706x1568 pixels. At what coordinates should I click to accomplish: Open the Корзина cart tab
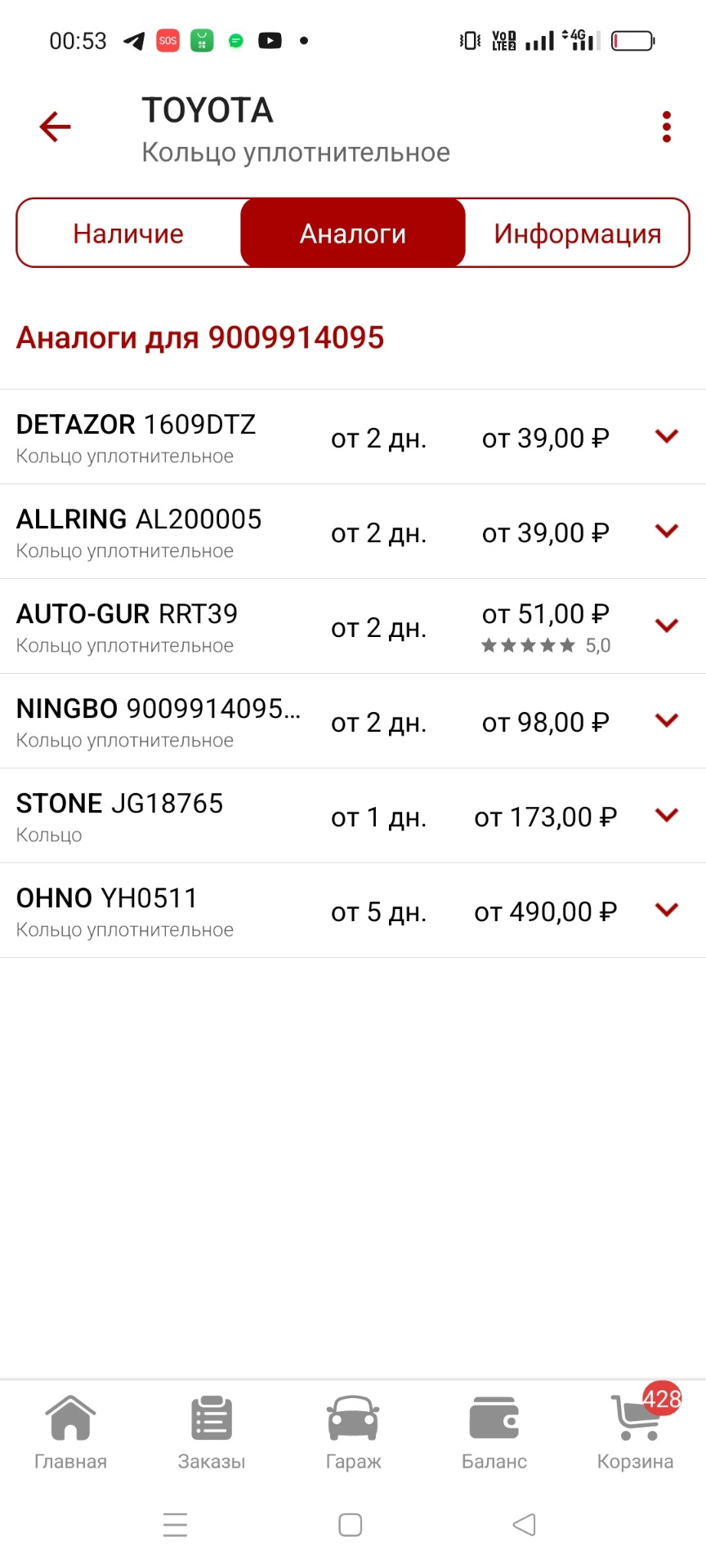(x=636, y=1433)
